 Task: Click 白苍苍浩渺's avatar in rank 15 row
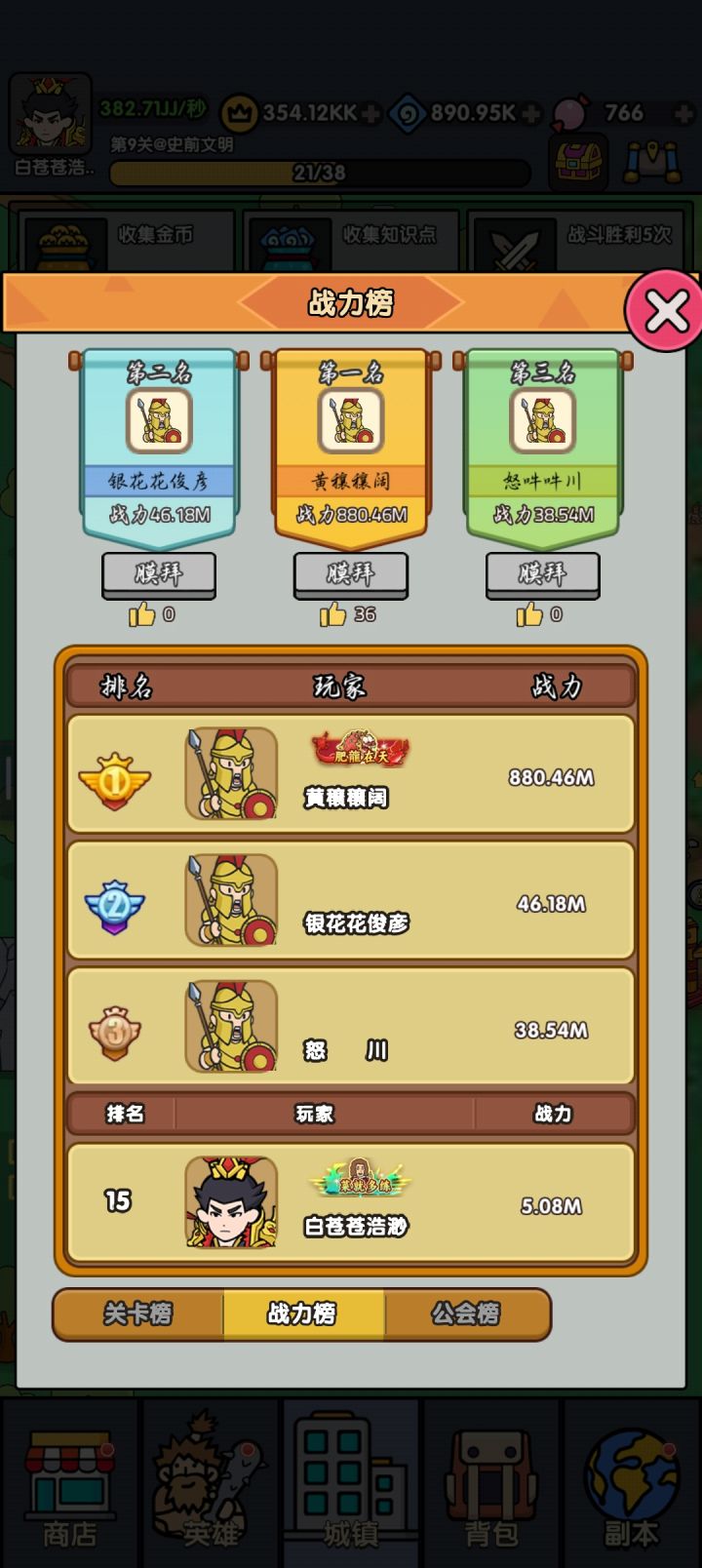click(231, 1201)
